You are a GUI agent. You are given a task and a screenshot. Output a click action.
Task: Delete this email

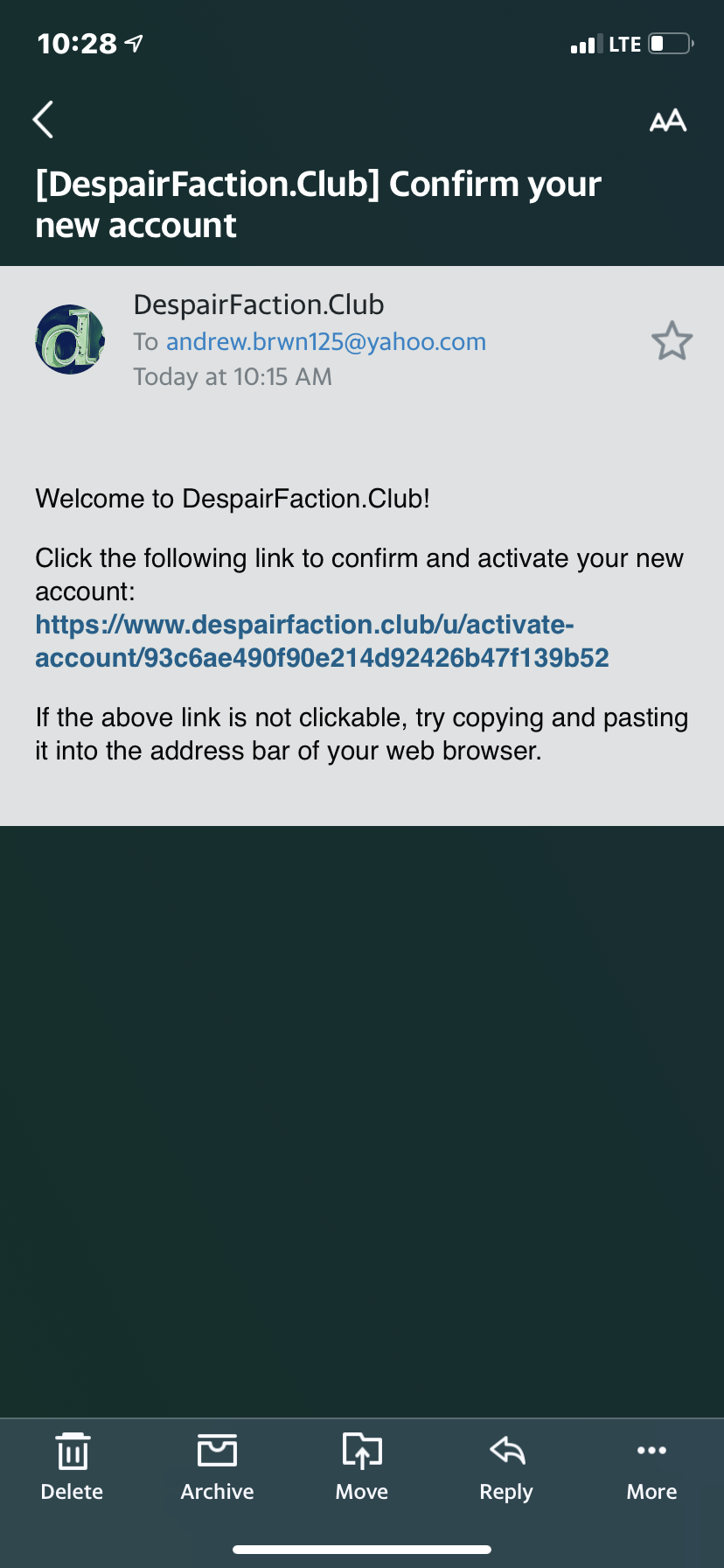[x=72, y=1467]
